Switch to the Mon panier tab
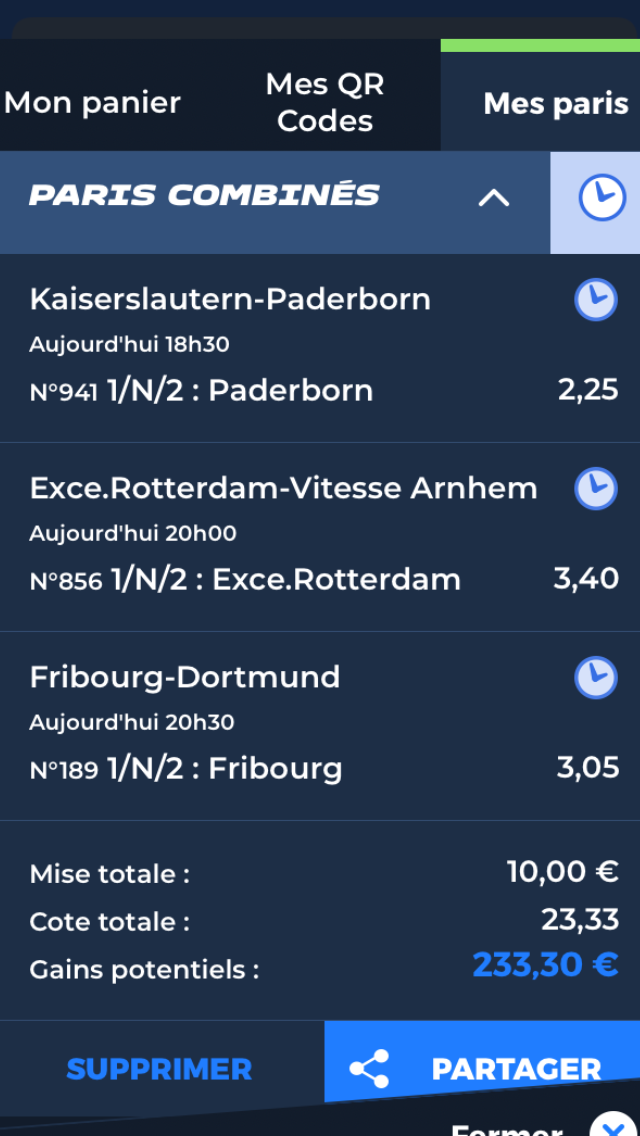This screenshot has height=1136, width=640. coord(92,102)
